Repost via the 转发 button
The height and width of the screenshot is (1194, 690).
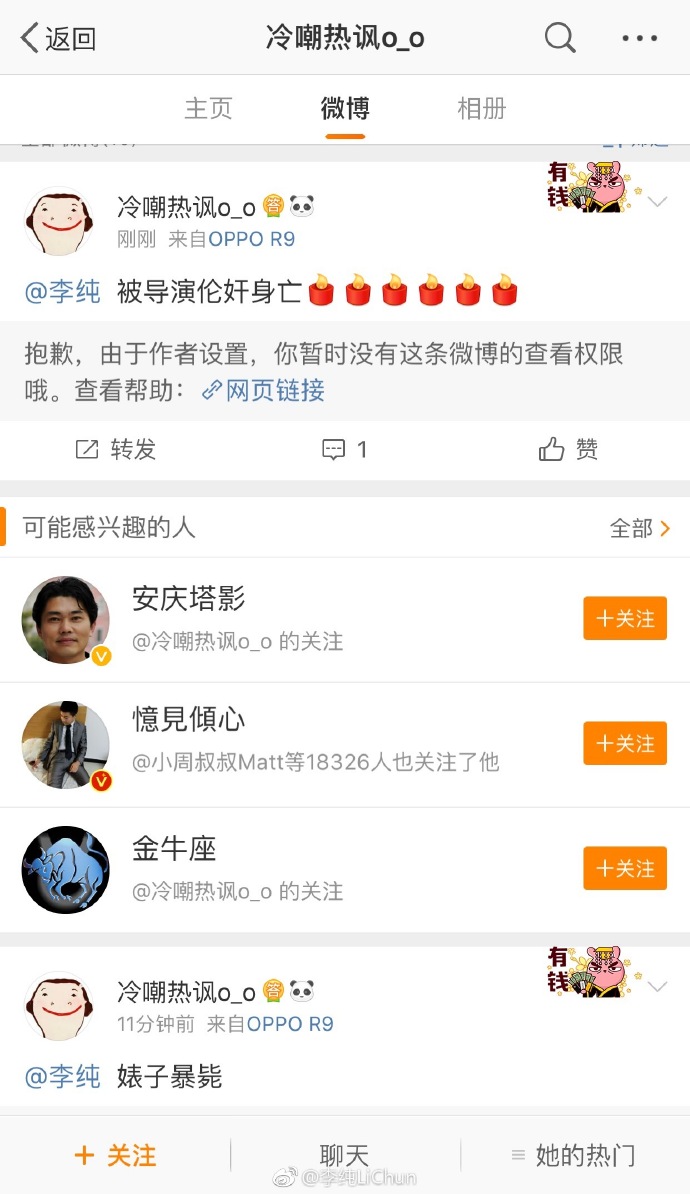[x=116, y=450]
